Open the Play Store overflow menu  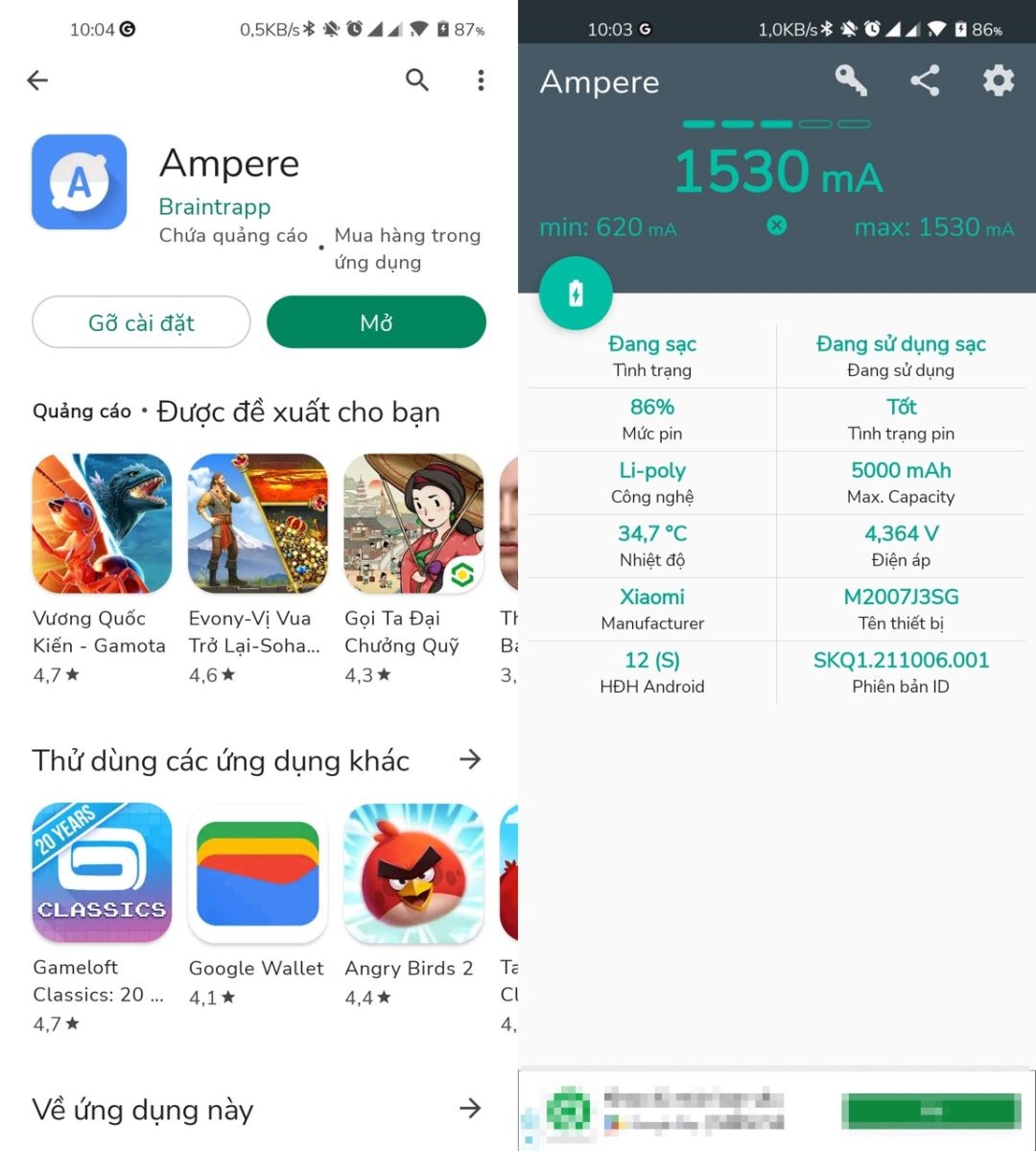481,81
